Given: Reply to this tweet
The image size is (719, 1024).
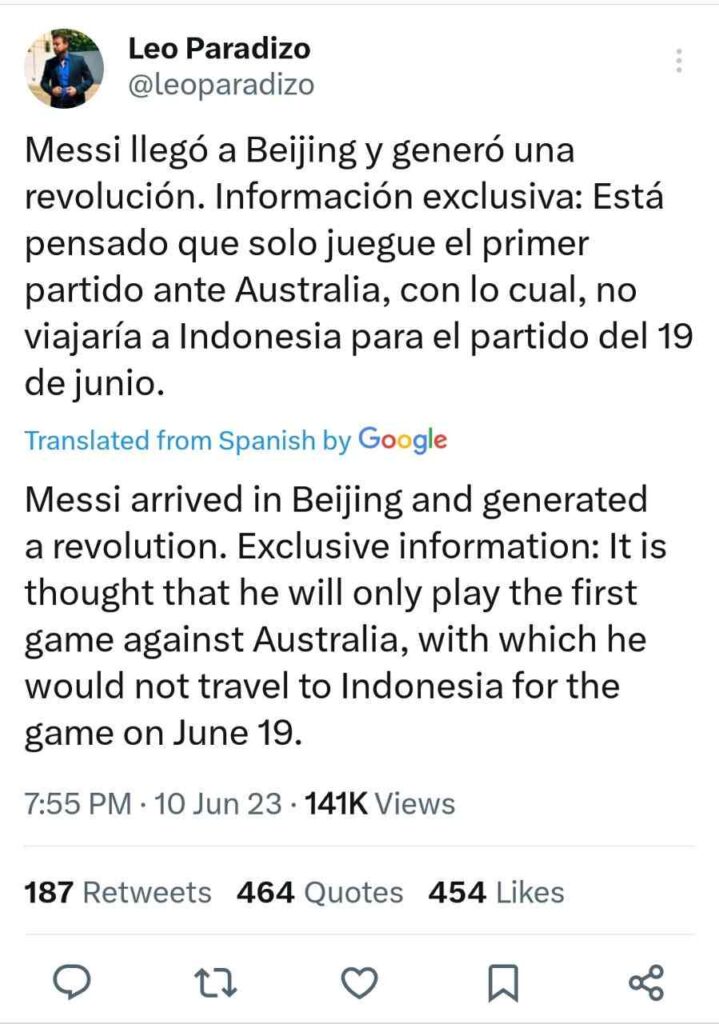Looking at the screenshot, I should (x=72, y=984).
